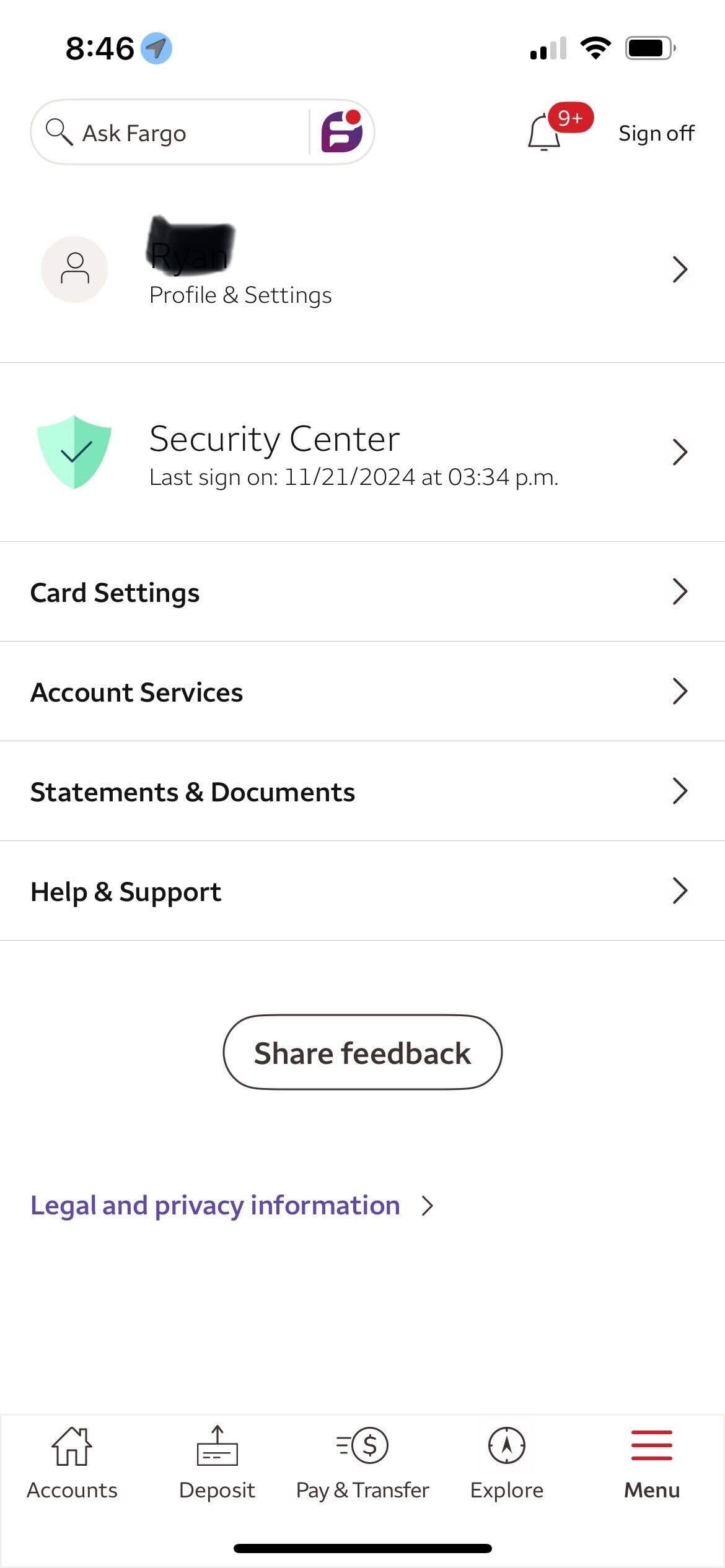The width and height of the screenshot is (725, 1568).
Task: View Statements & Documents
Action: [x=362, y=791]
